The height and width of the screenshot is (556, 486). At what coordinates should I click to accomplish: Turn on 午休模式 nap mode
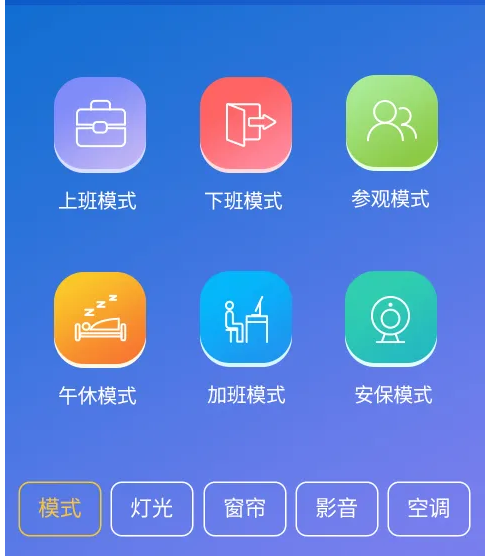(x=100, y=319)
